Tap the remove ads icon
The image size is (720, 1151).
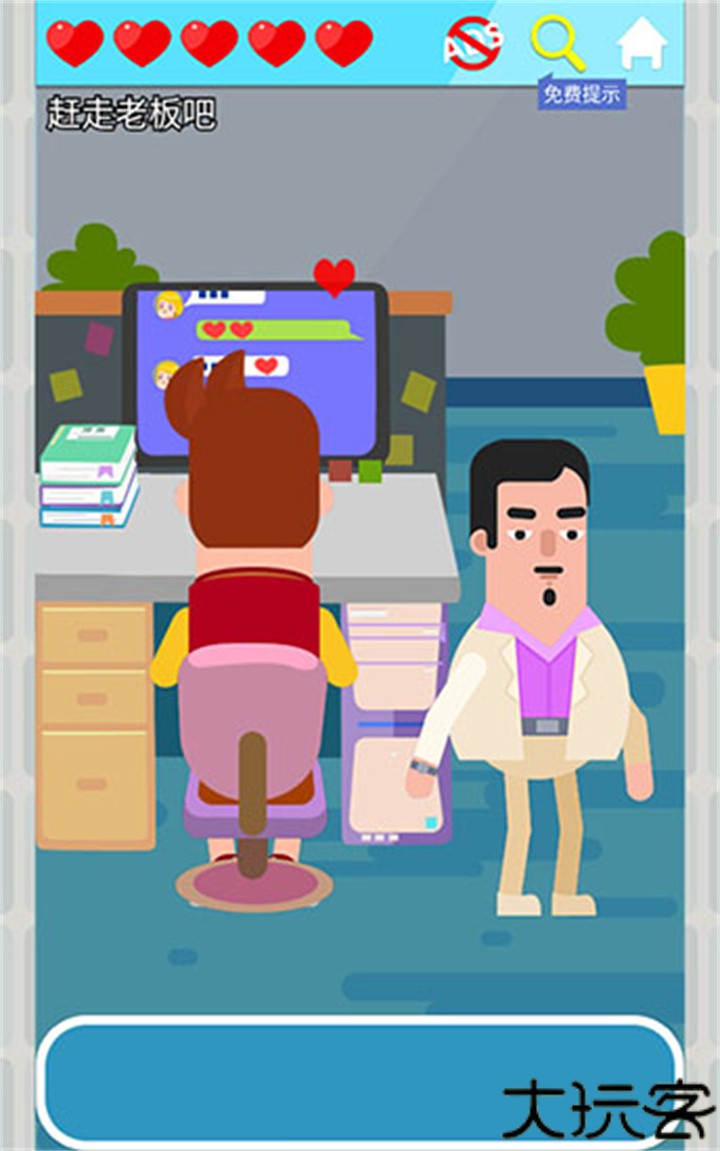[x=473, y=43]
